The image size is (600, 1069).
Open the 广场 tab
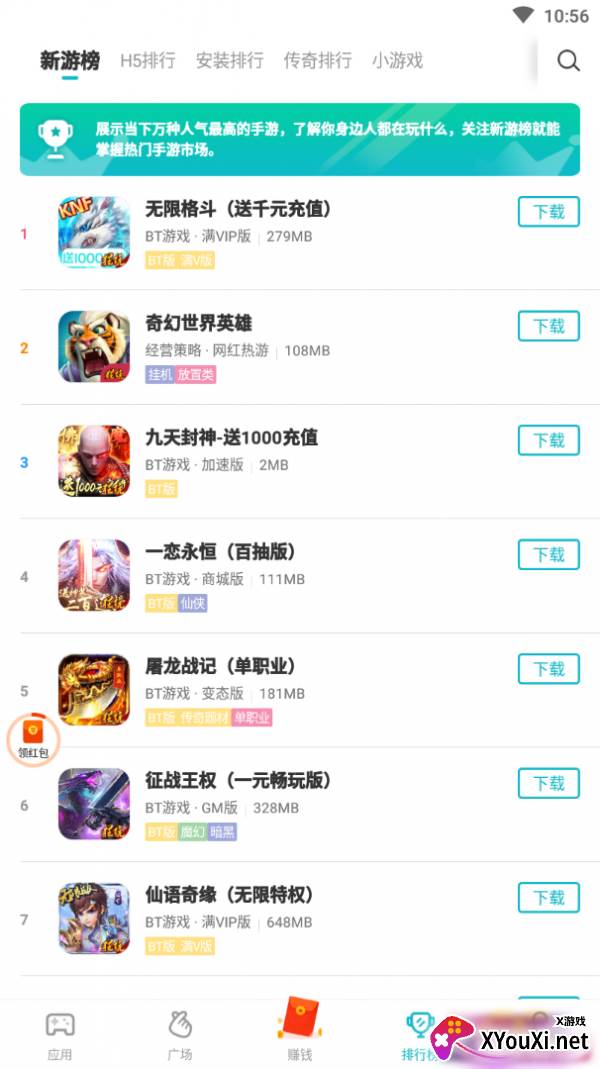click(180, 1035)
